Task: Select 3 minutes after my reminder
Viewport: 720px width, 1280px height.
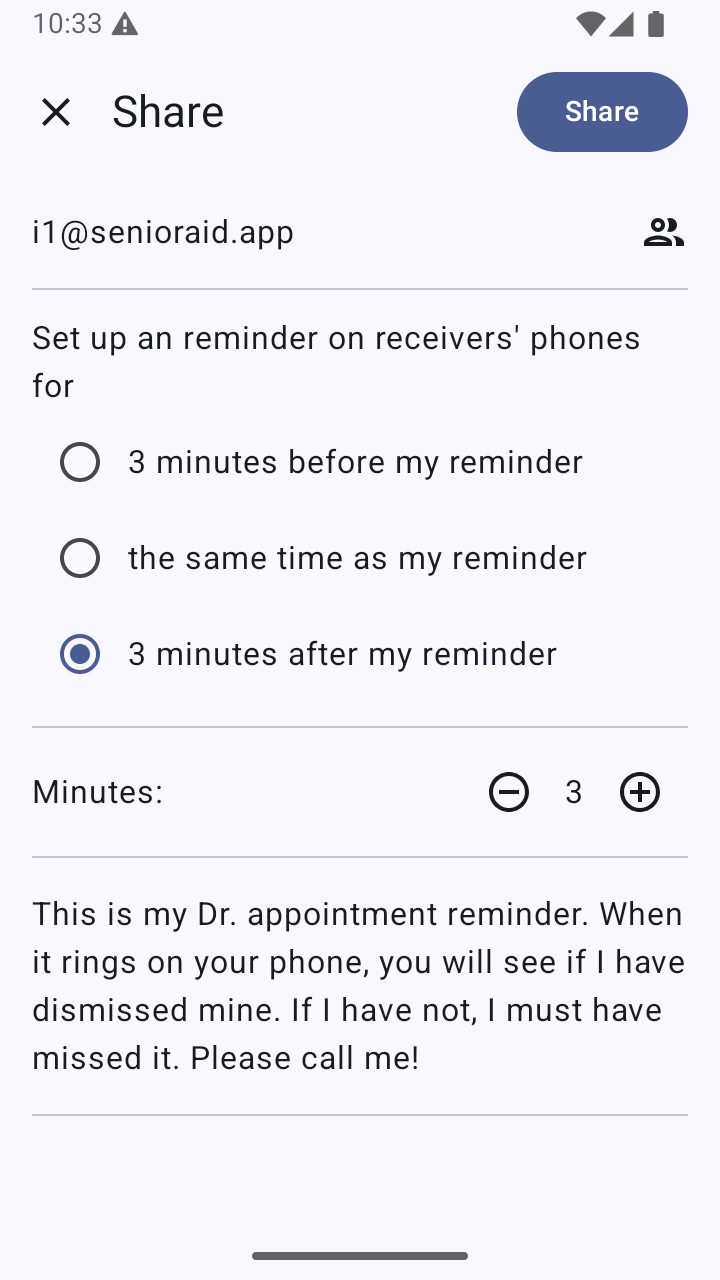Action: 80,654
